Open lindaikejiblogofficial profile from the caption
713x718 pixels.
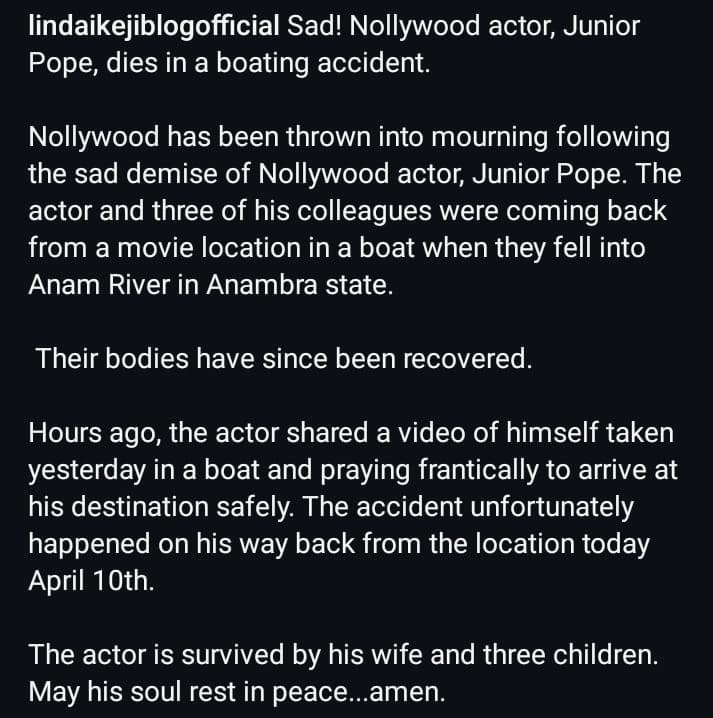[x=154, y=27]
